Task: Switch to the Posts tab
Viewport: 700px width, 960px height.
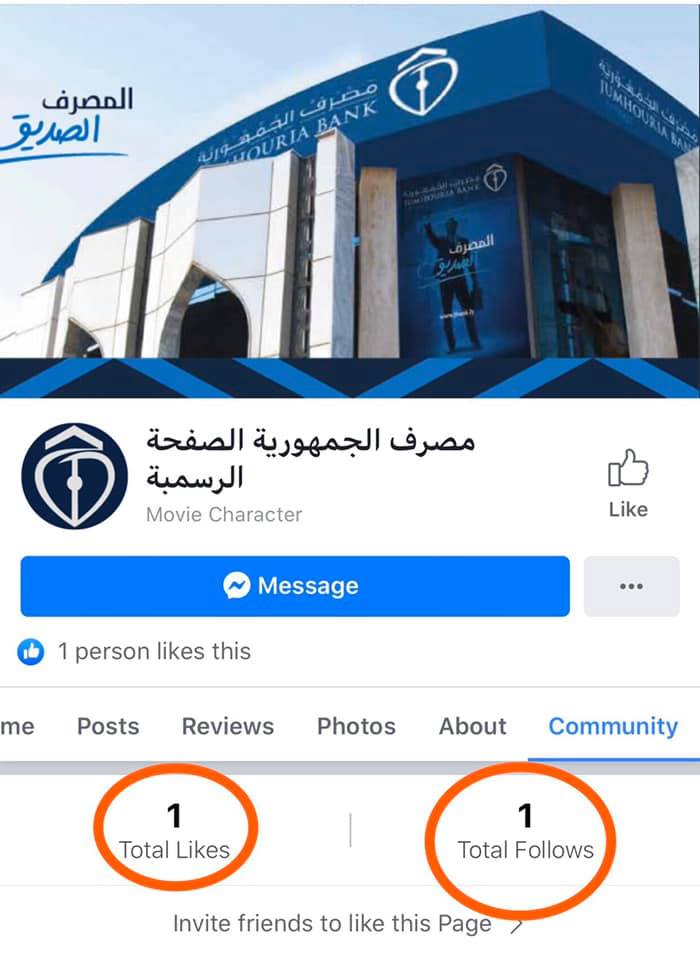Action: 108,726
